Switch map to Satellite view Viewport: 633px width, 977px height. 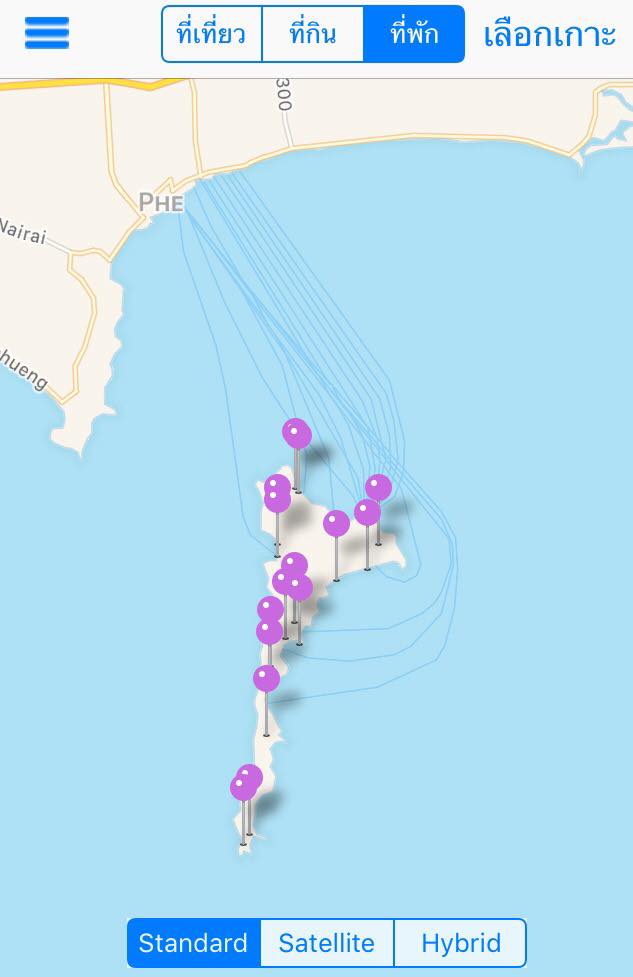tap(327, 943)
